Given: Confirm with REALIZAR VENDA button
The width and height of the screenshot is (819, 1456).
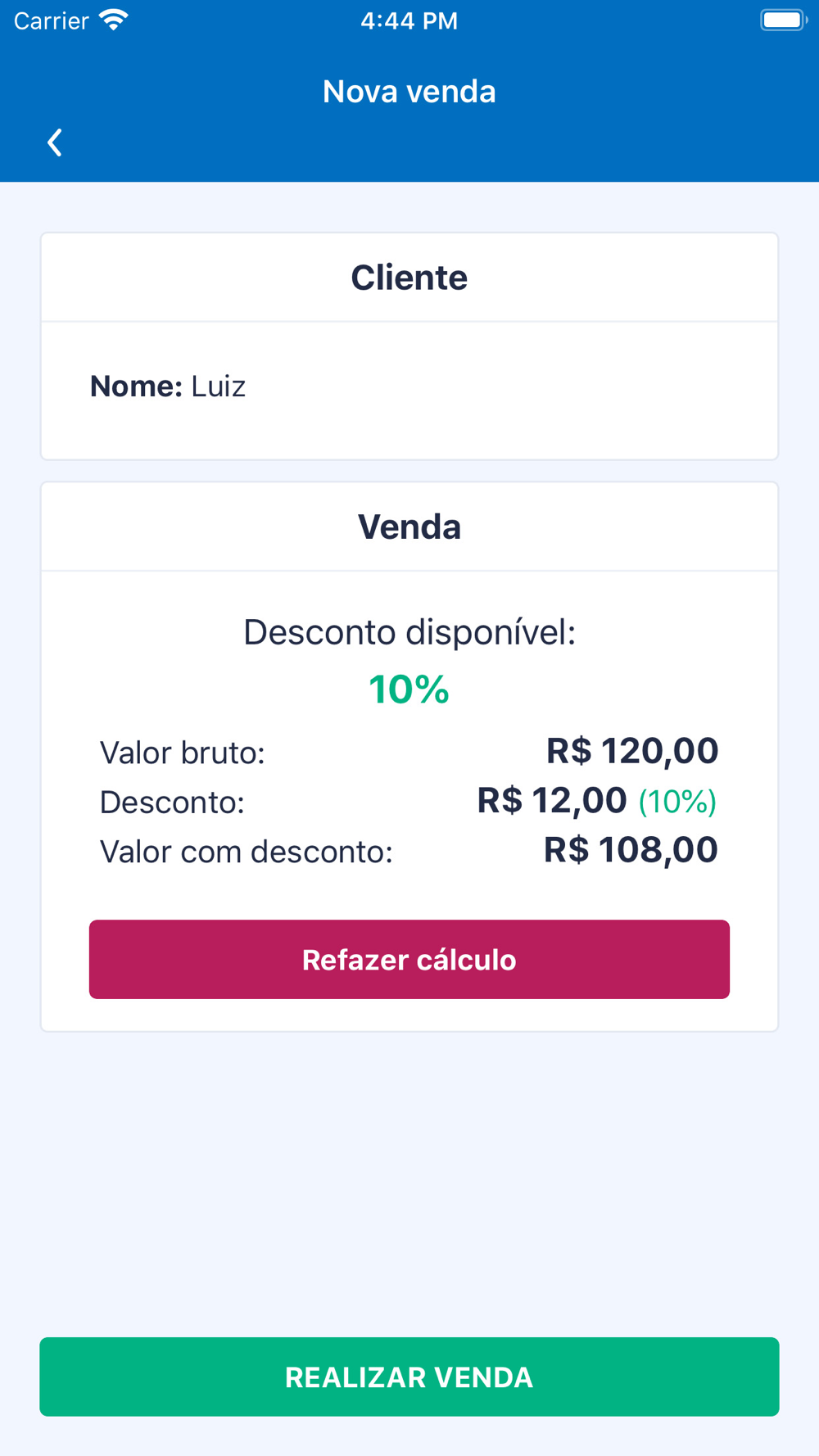Looking at the screenshot, I should click(409, 1377).
